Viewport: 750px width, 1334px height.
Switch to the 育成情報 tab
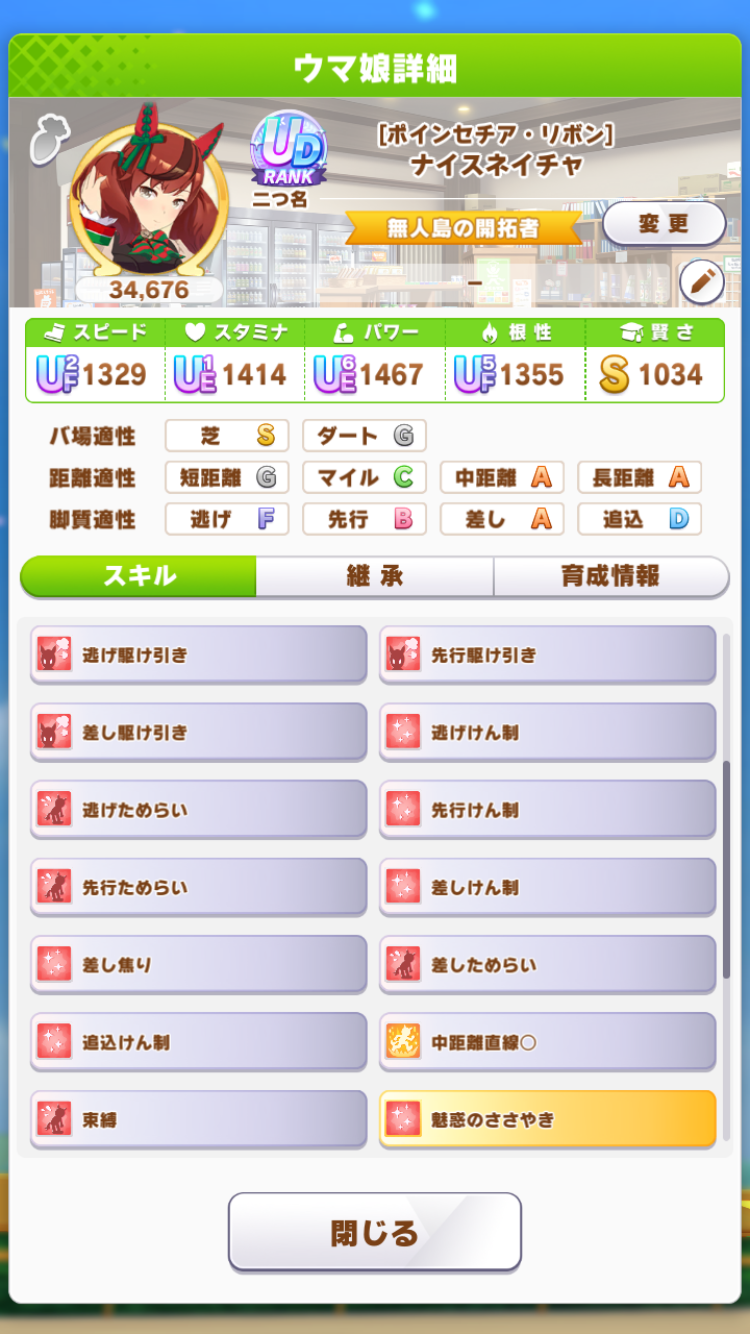tap(610, 576)
